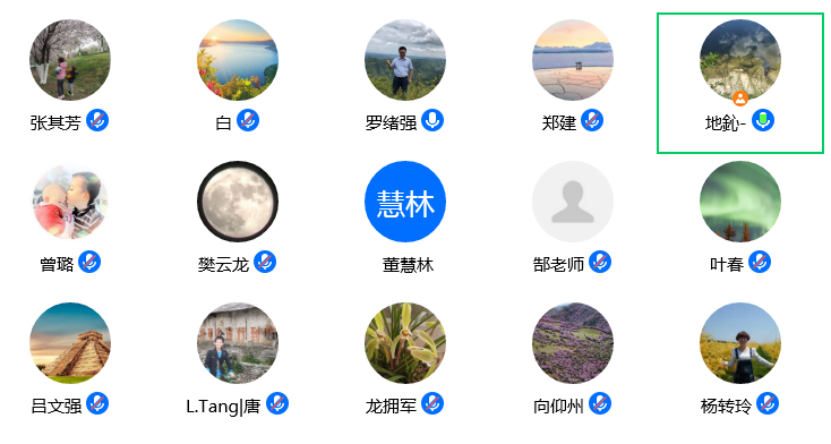Screen dimensions: 831x444
Task: Open 董慧林's participant tile
Action: point(405,202)
